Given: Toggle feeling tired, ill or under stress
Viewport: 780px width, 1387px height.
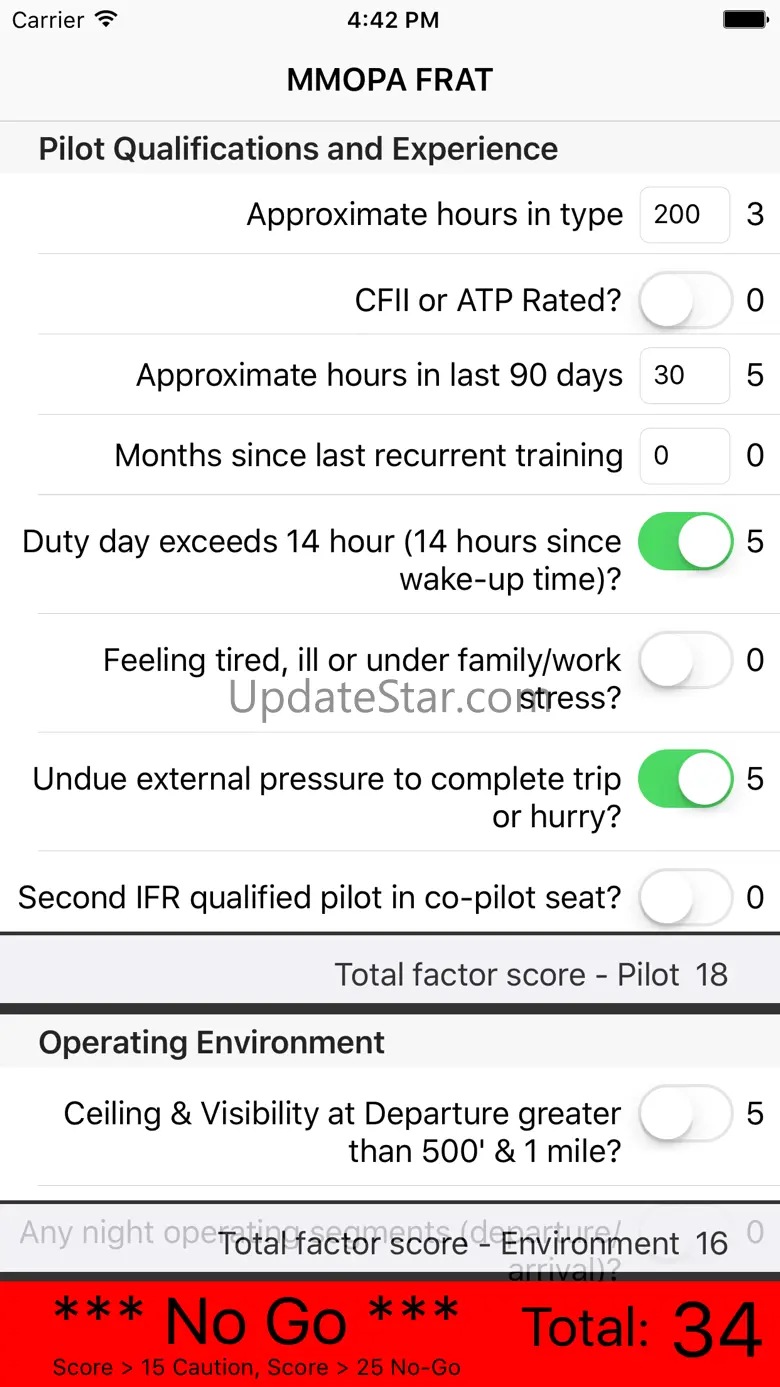Looking at the screenshot, I should 686,660.
